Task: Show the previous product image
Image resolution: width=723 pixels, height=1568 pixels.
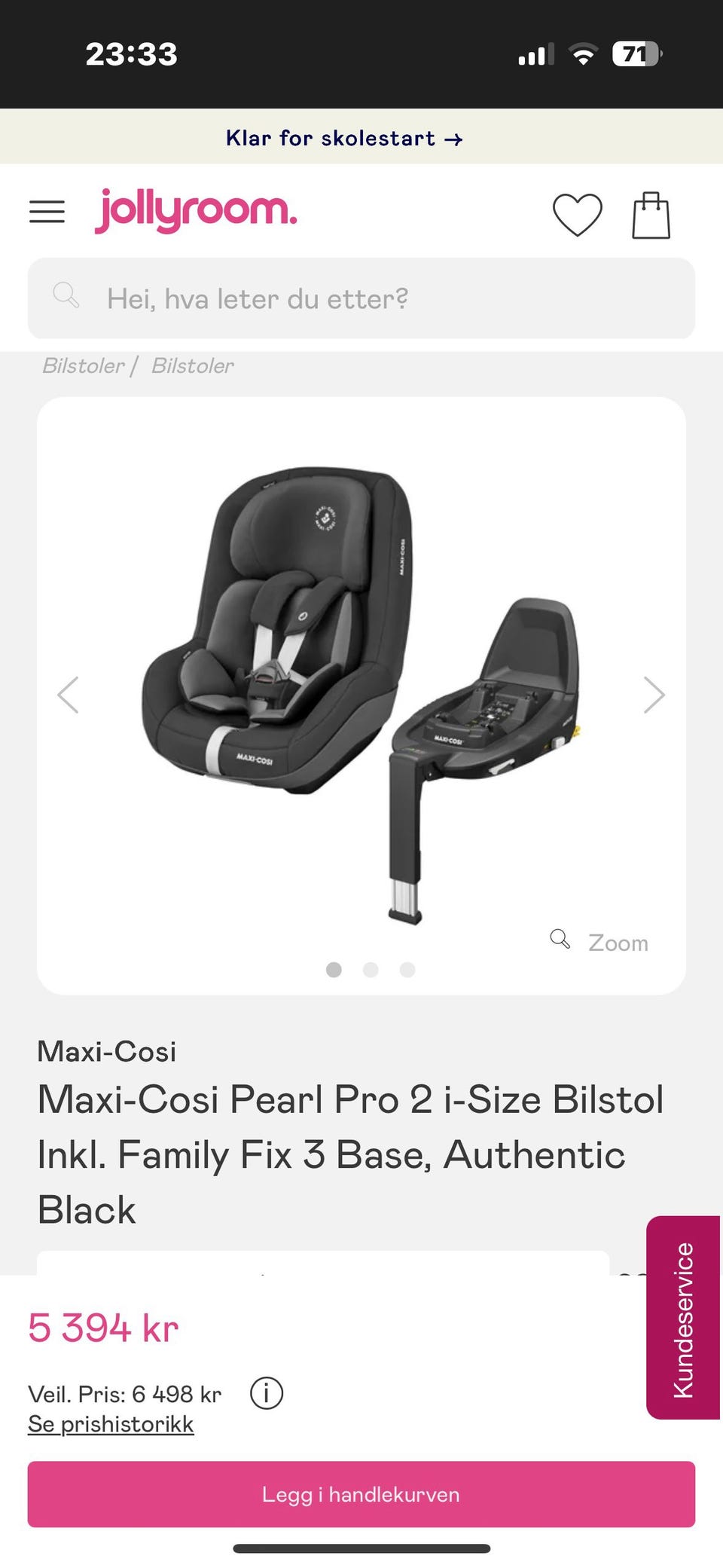Action: [69, 695]
